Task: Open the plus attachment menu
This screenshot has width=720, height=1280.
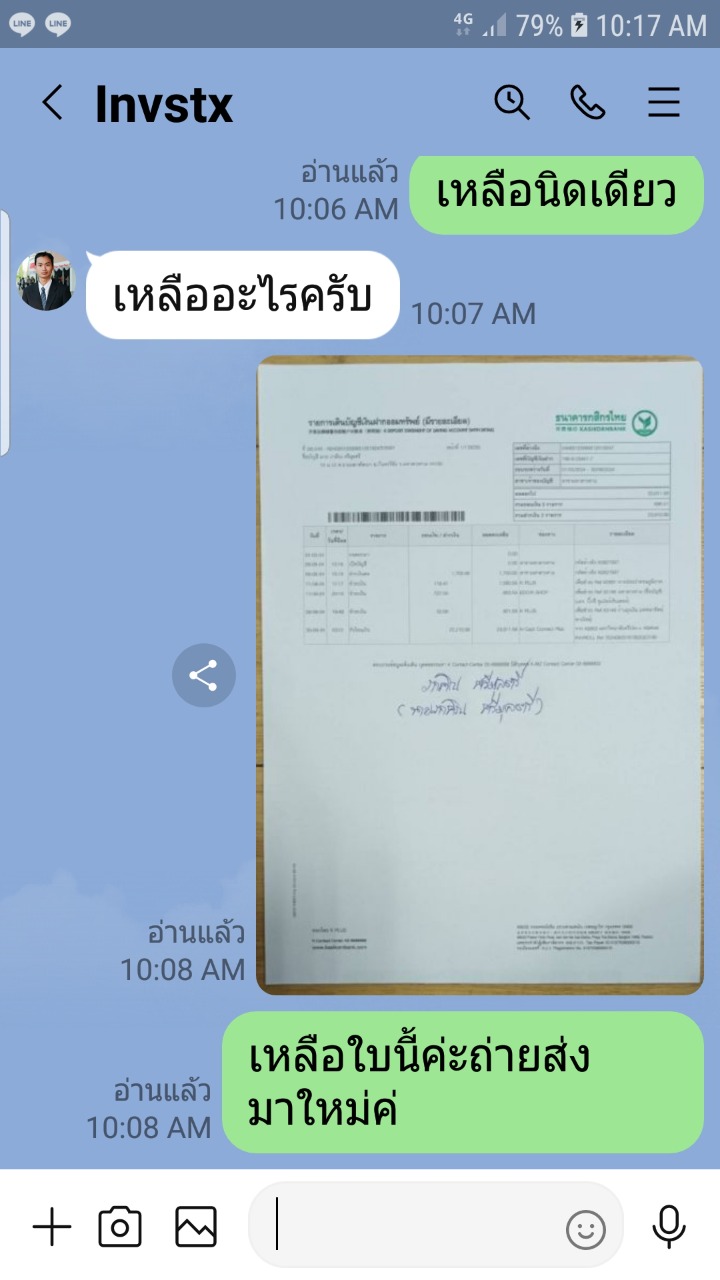Action: (52, 1227)
